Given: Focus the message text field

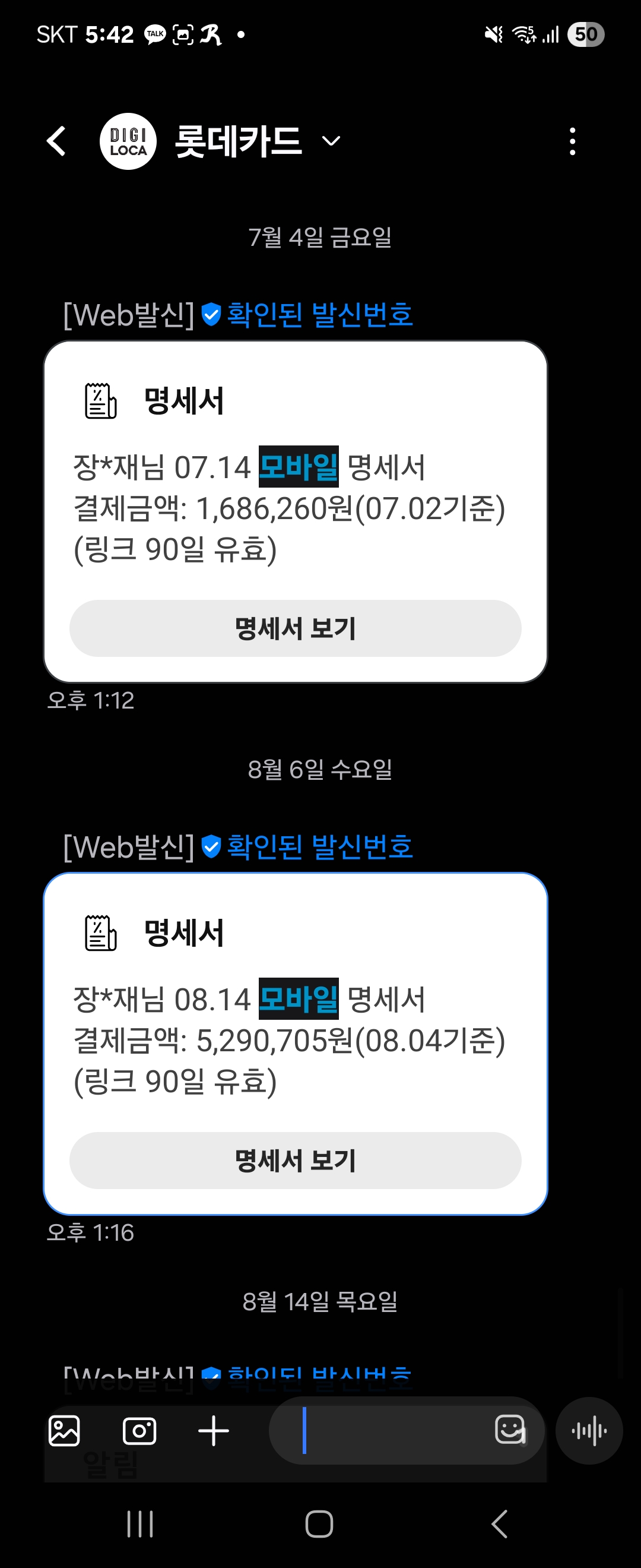Looking at the screenshot, I should tap(389, 1430).
